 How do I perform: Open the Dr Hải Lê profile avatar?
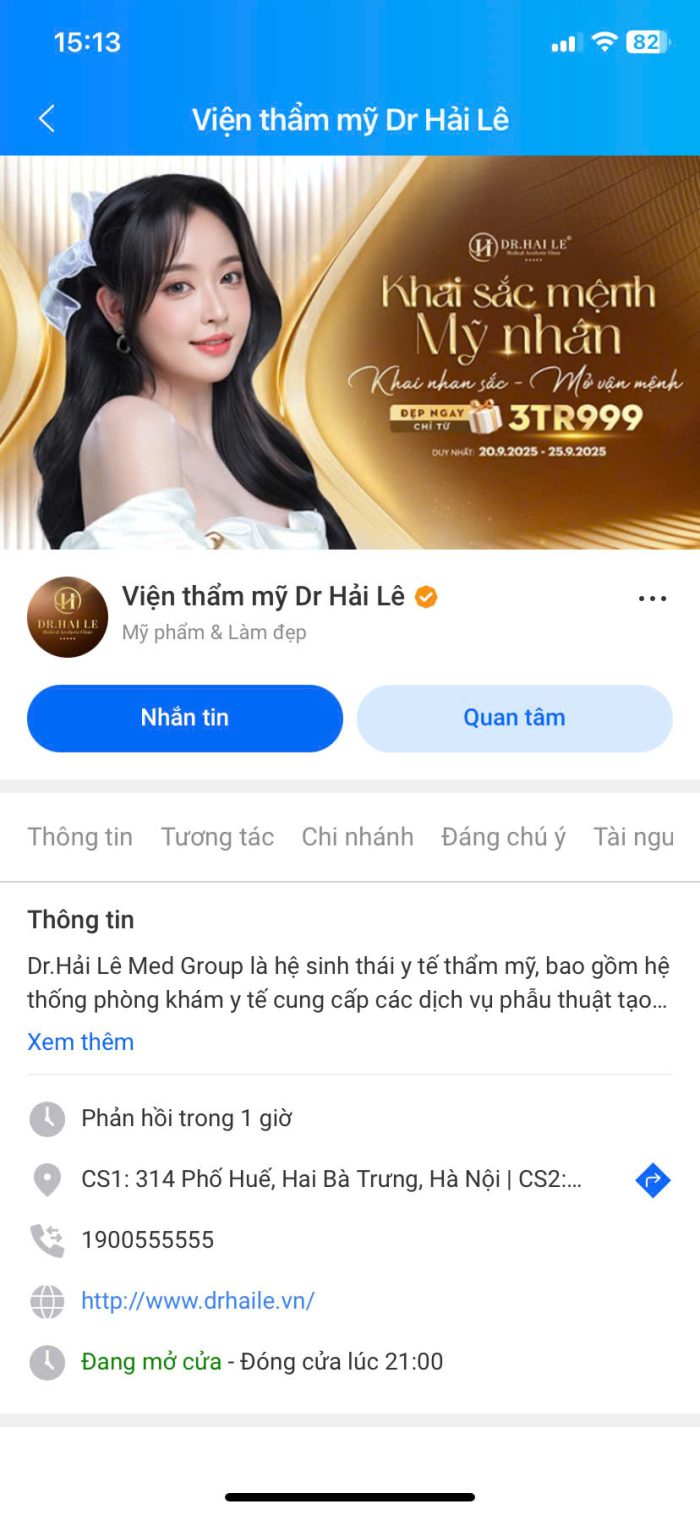(x=67, y=616)
